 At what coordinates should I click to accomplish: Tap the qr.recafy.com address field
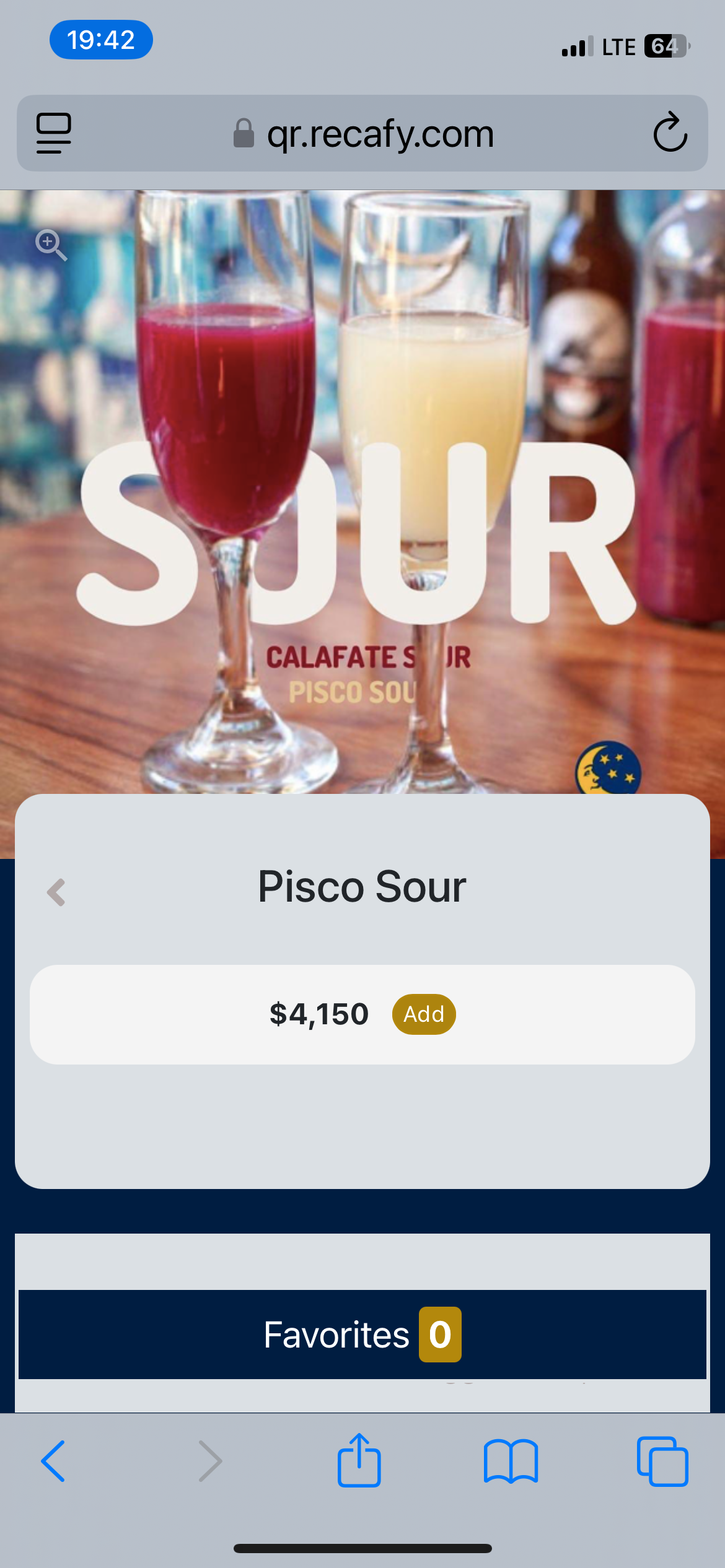[x=362, y=133]
